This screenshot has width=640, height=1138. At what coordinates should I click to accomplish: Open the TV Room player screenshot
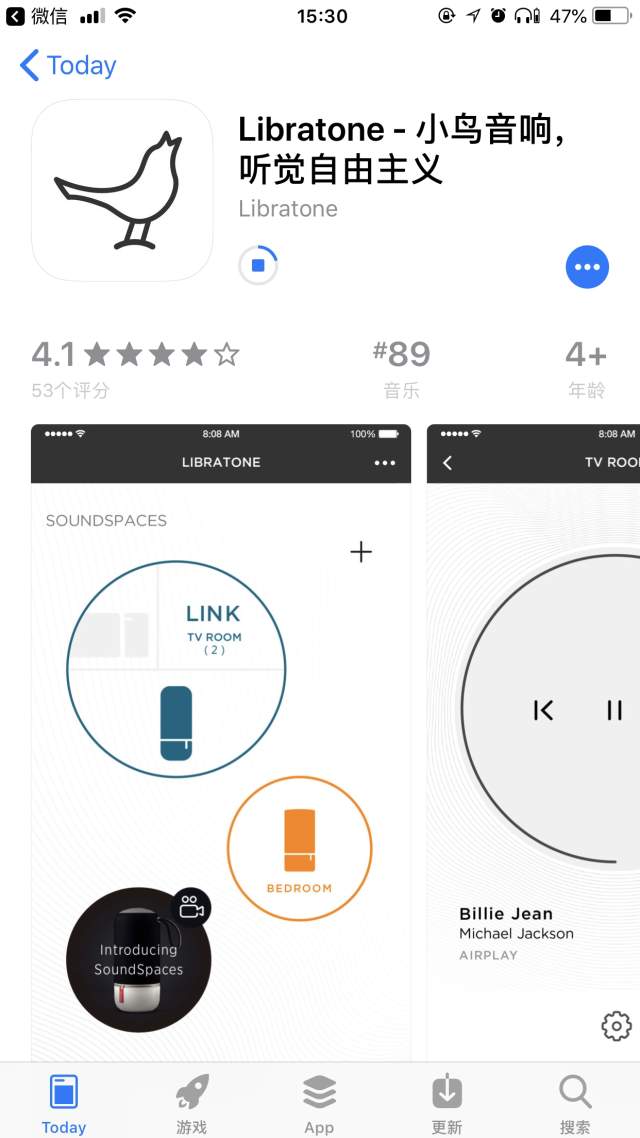click(535, 740)
